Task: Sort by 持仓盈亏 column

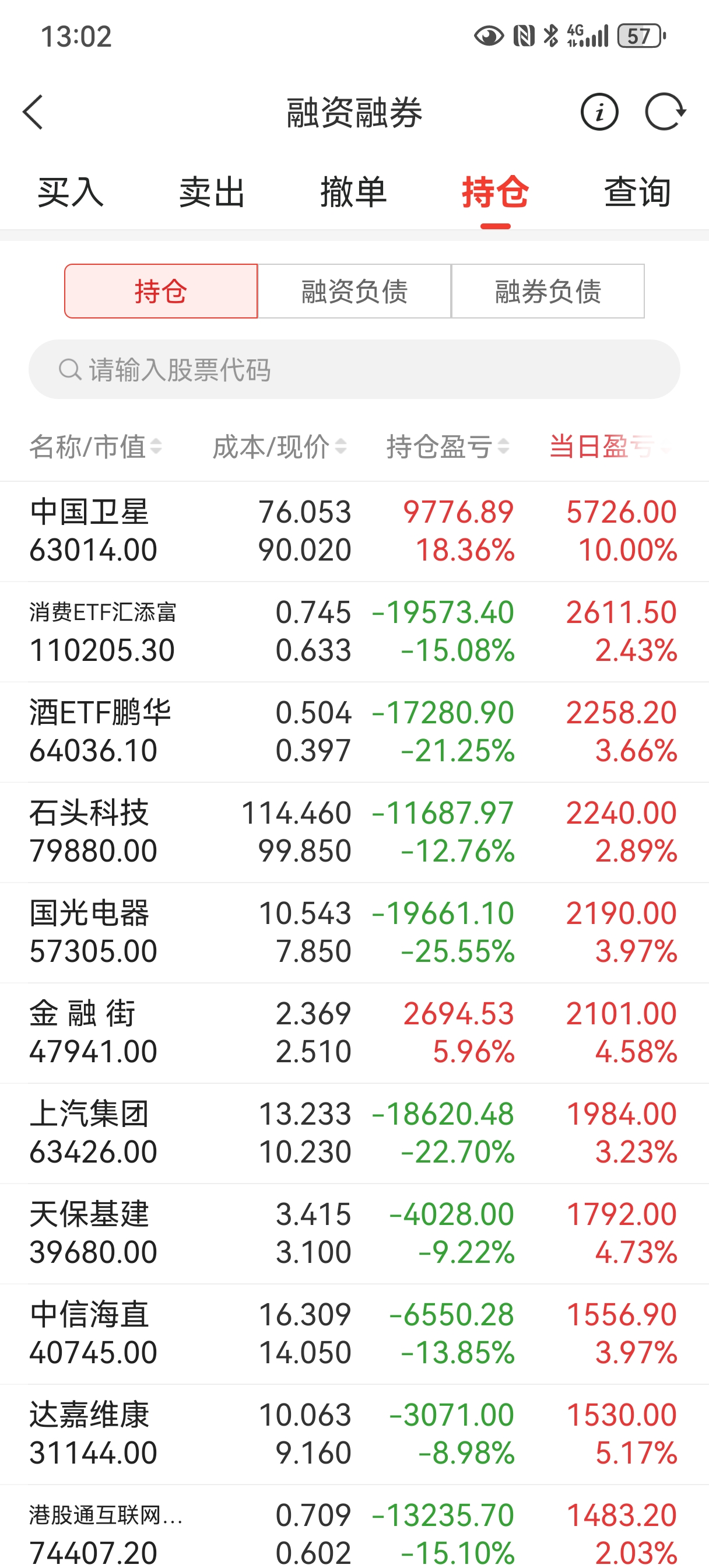Action: tap(448, 447)
